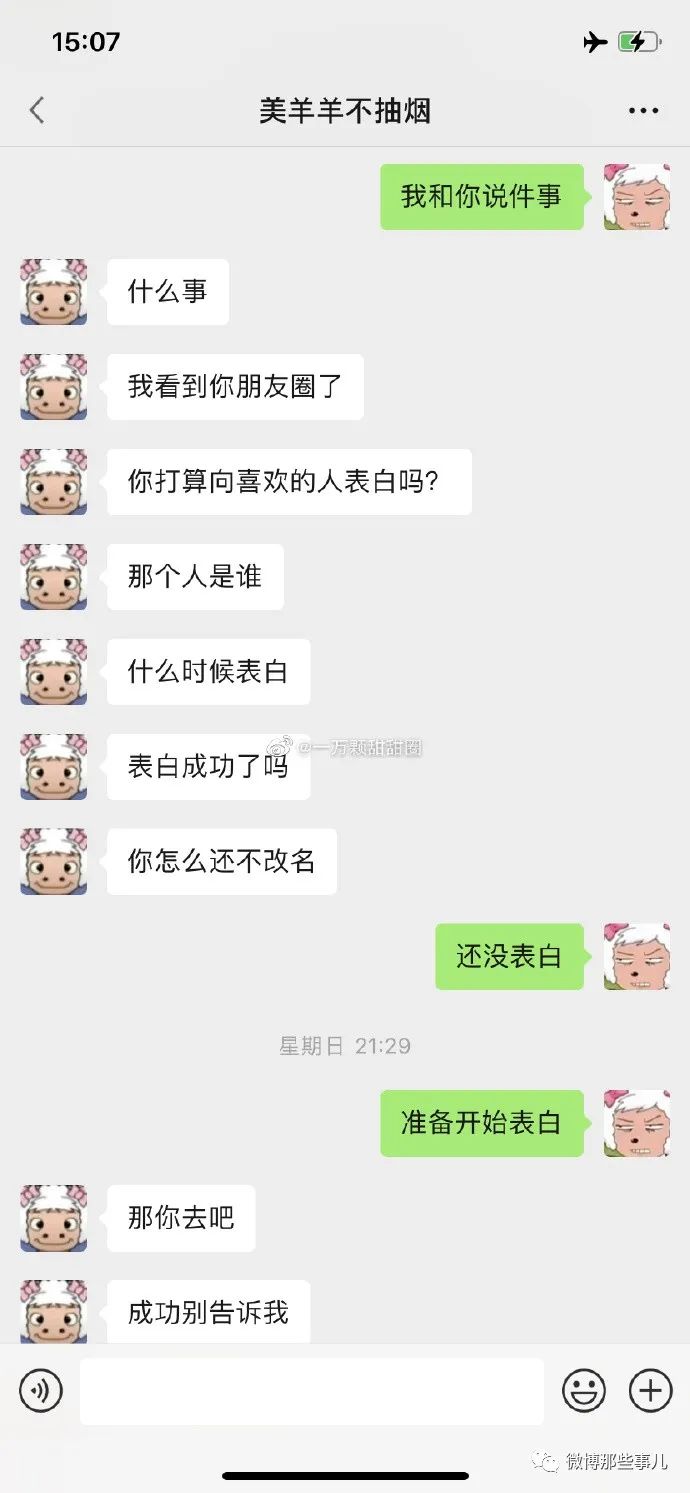Open the three-dot chat info menu
690x1493 pixels.
coord(643,111)
